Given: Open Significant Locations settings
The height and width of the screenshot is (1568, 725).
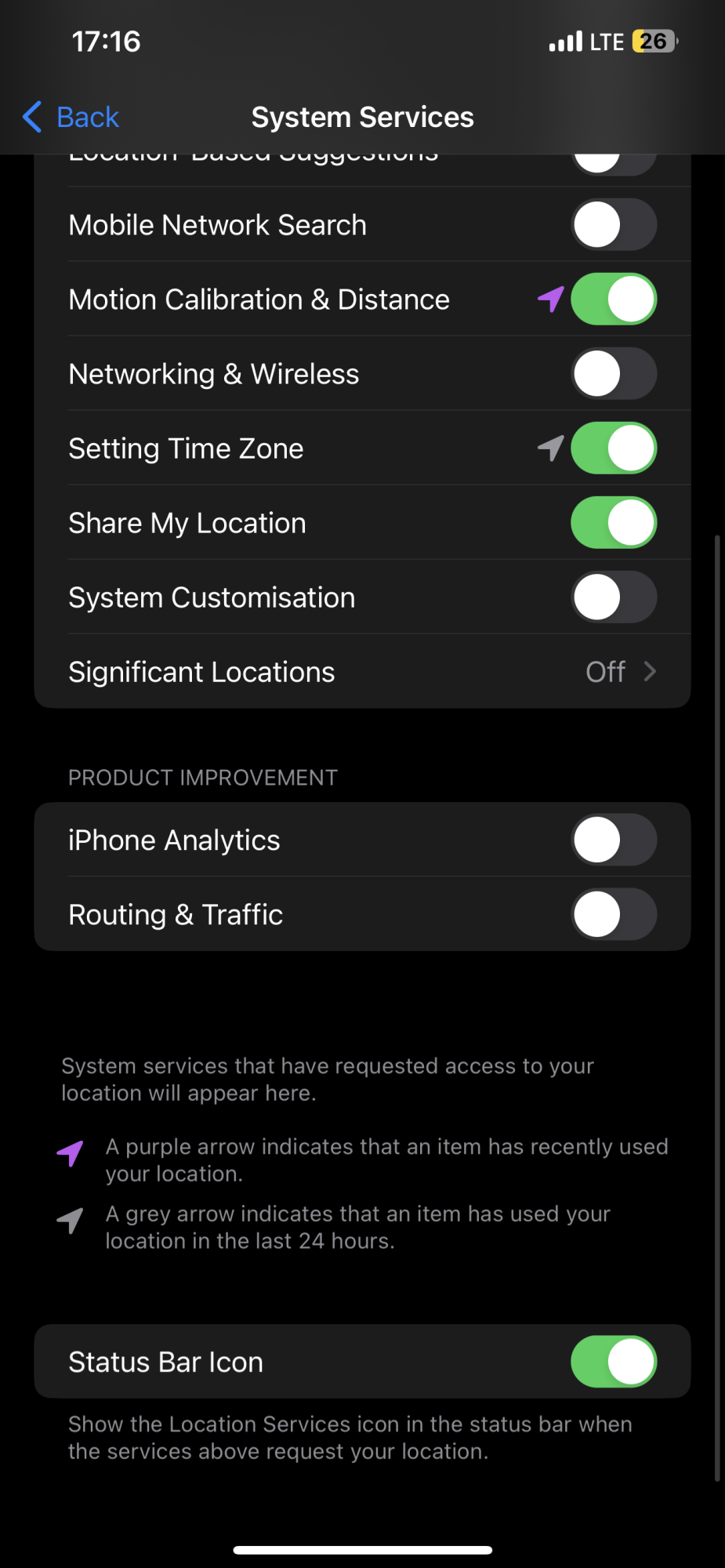Looking at the screenshot, I should [362, 672].
